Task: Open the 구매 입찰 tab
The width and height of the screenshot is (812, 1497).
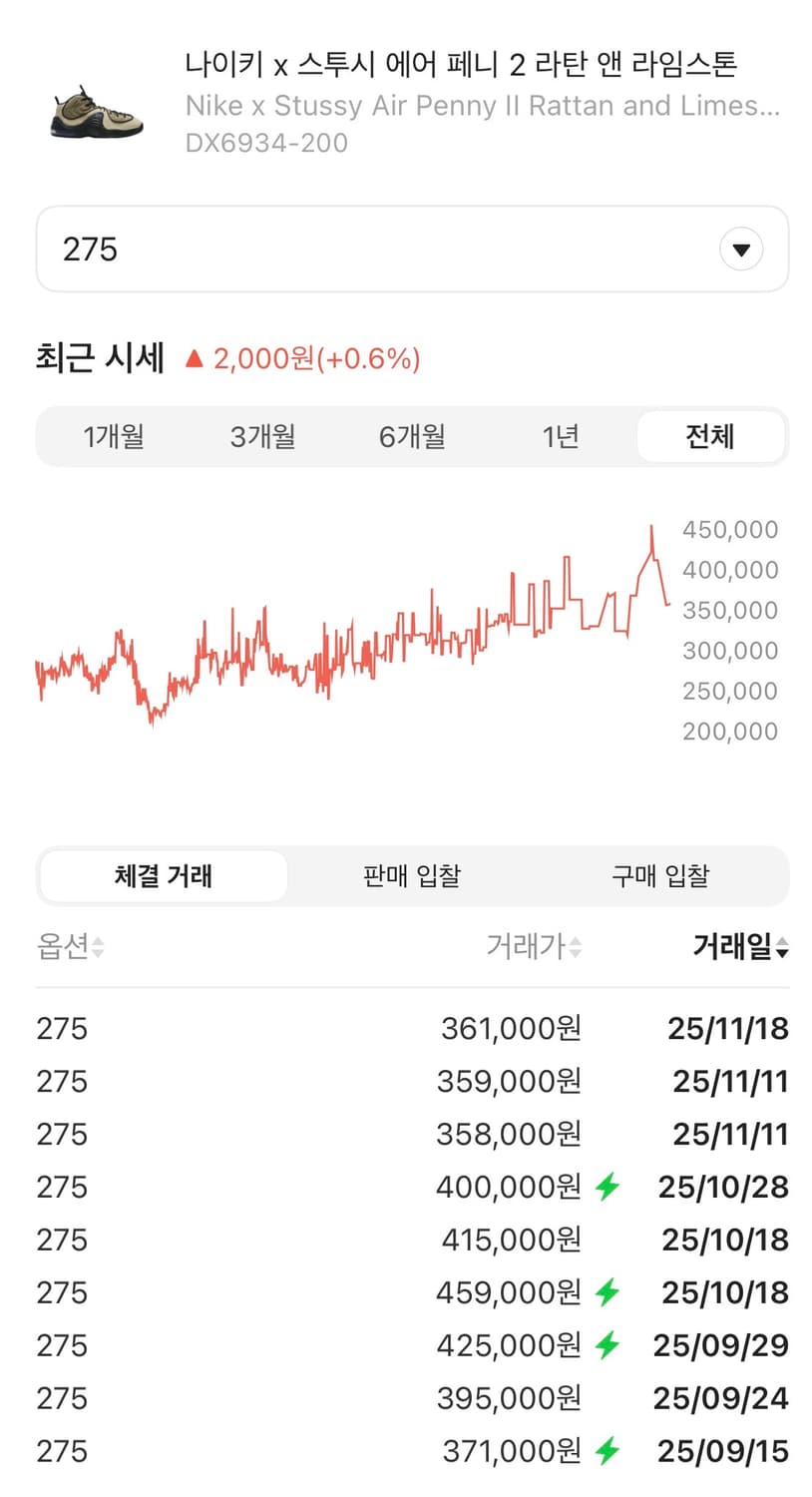Action: 659,876
